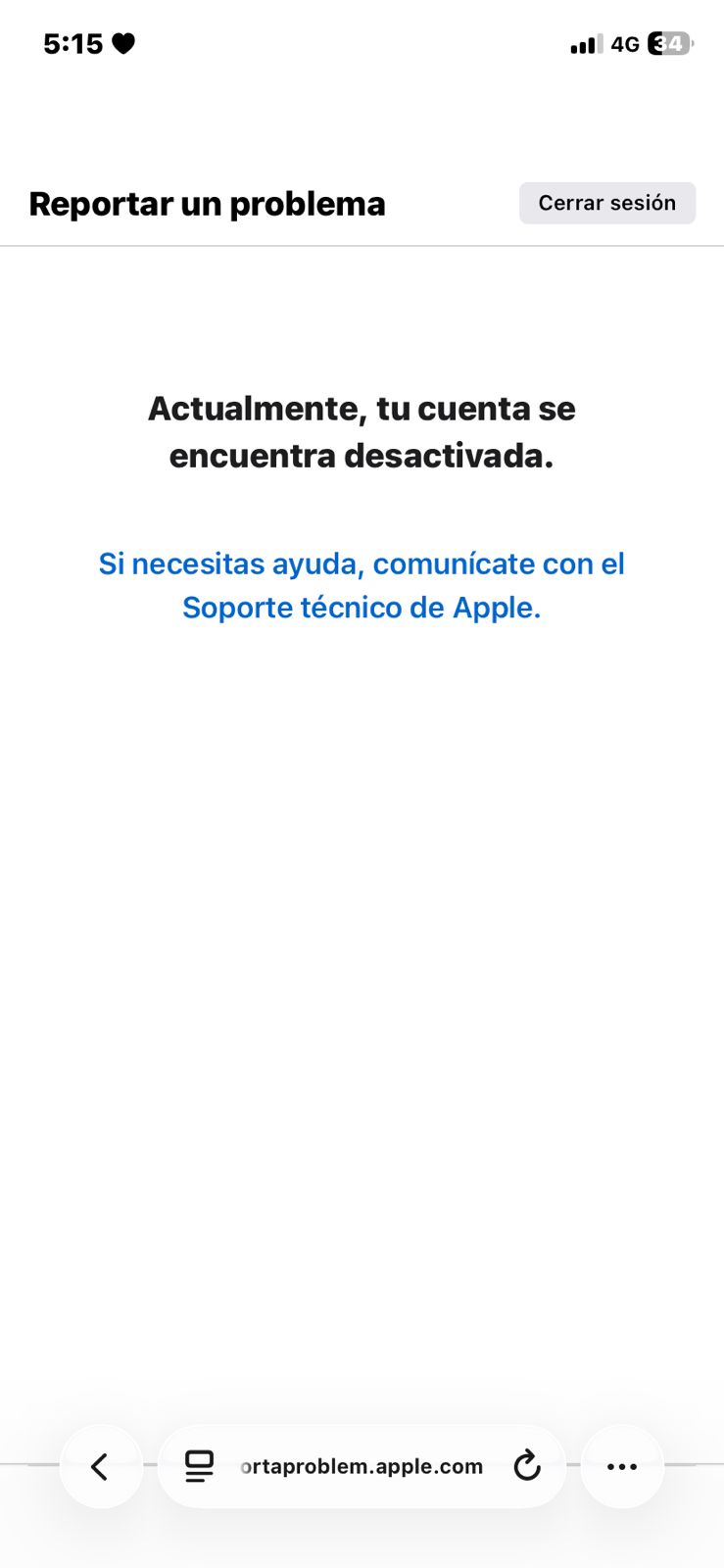Viewport: 724px width, 1568px height.
Task: Tap the Cerrar sesión button
Action: click(x=606, y=203)
